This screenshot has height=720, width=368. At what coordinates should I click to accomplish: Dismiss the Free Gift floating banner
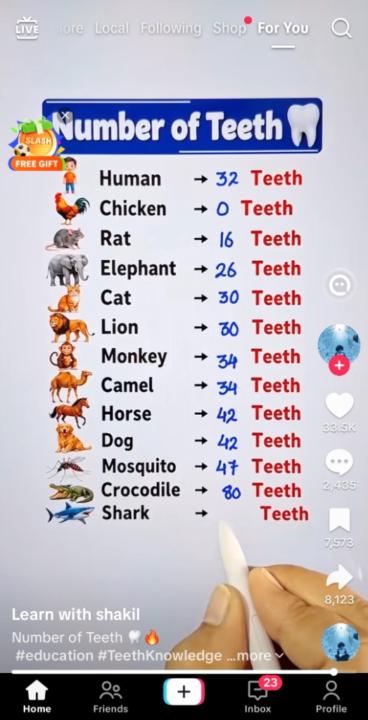(x=65, y=115)
